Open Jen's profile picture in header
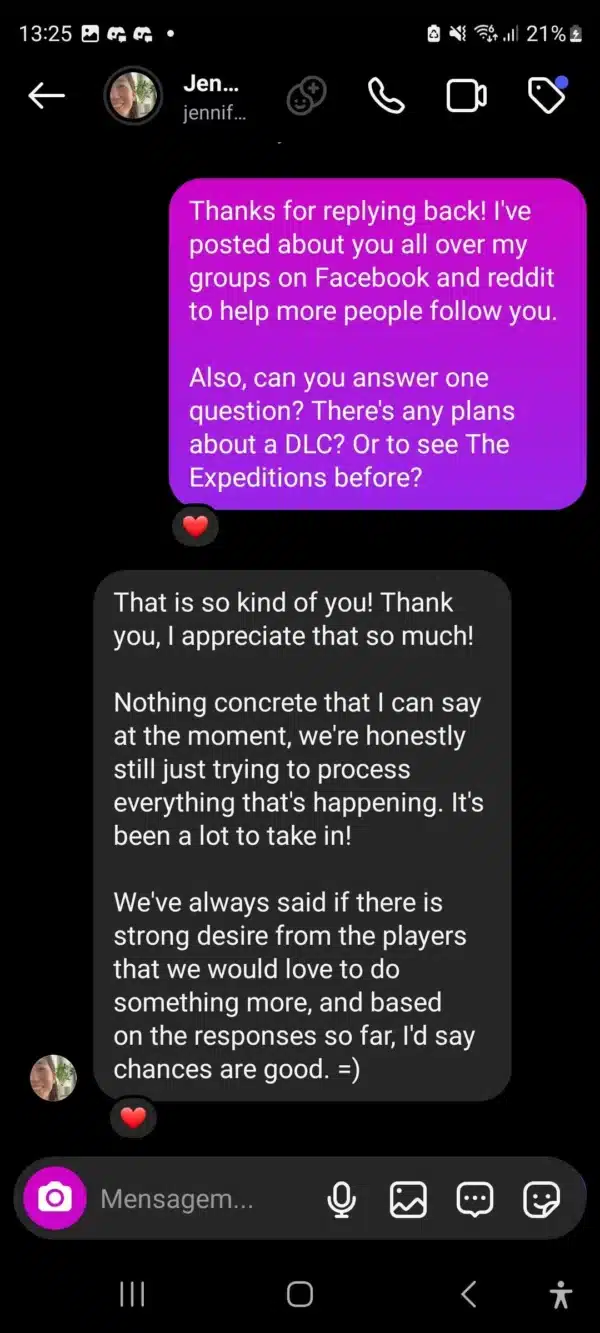This screenshot has height=1333, width=600. (x=133, y=96)
